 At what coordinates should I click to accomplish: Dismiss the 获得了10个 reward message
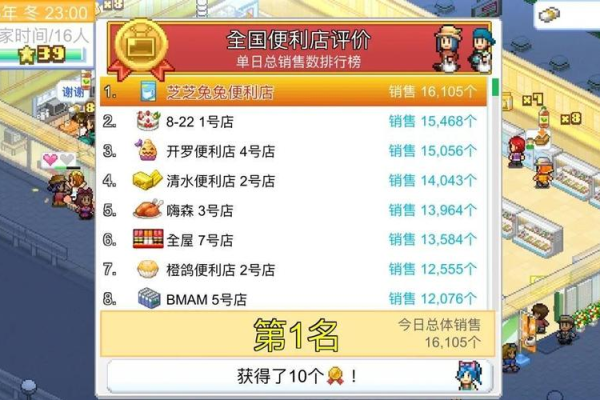(299, 378)
